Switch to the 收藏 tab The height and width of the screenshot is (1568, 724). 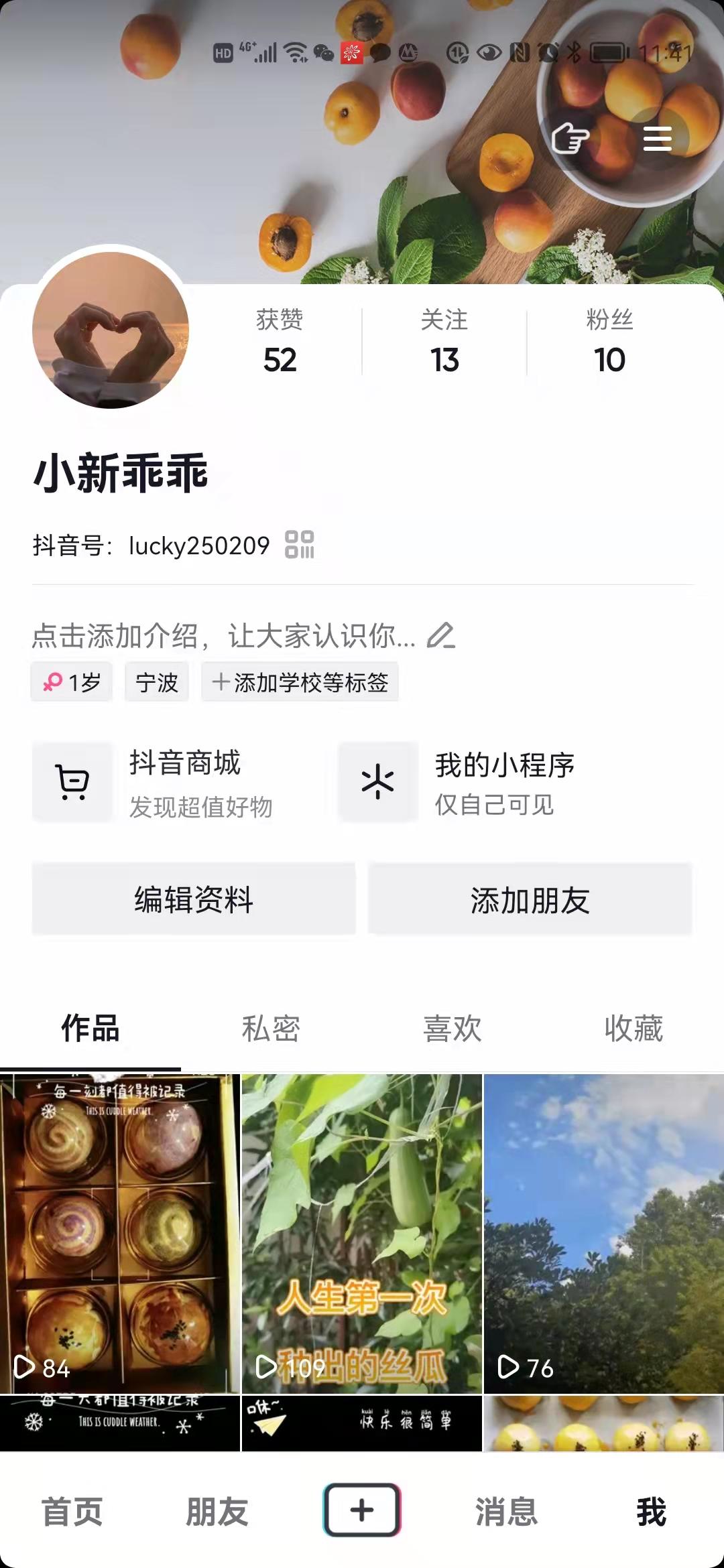pyautogui.click(x=633, y=1029)
